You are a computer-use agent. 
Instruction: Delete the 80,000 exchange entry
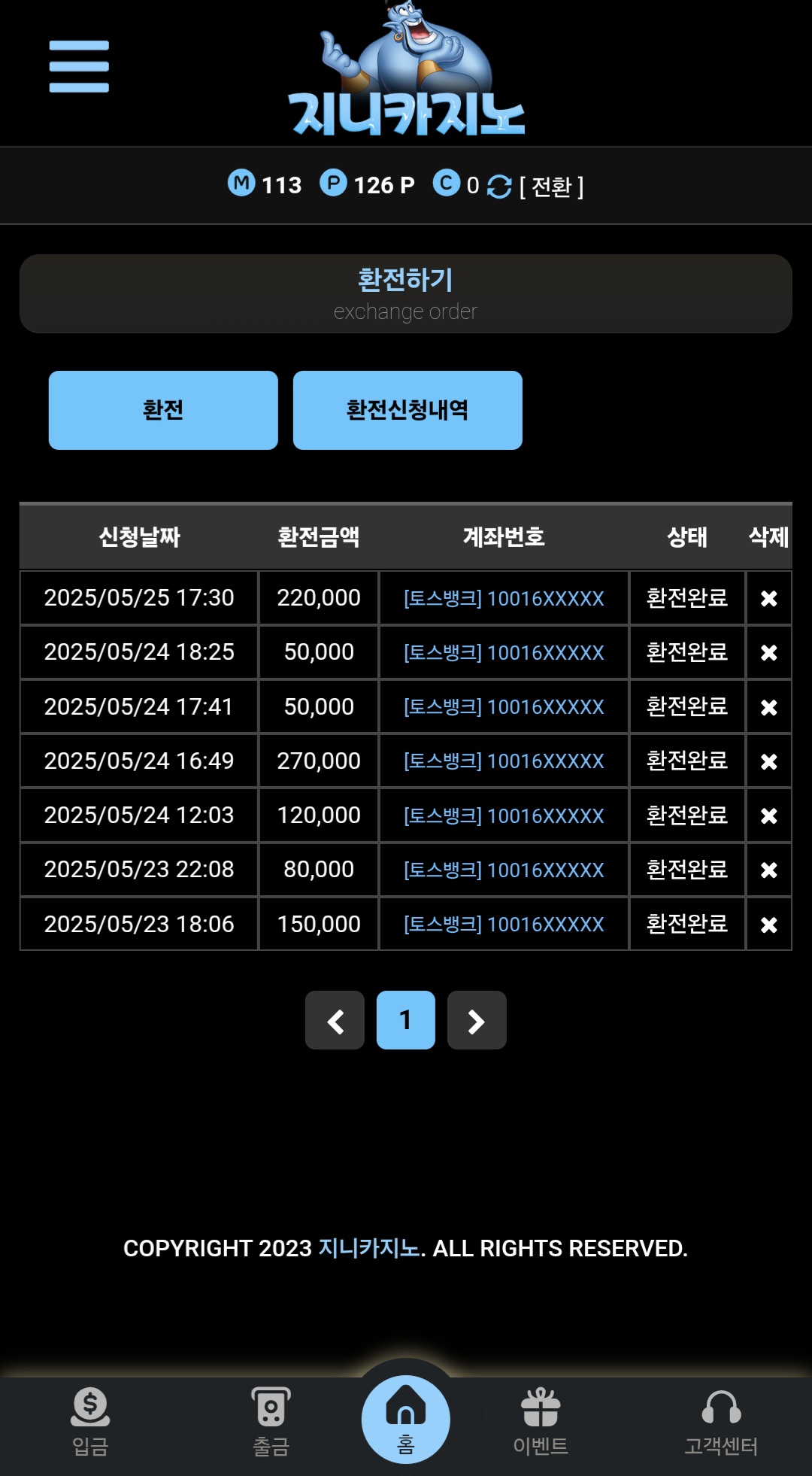(768, 870)
